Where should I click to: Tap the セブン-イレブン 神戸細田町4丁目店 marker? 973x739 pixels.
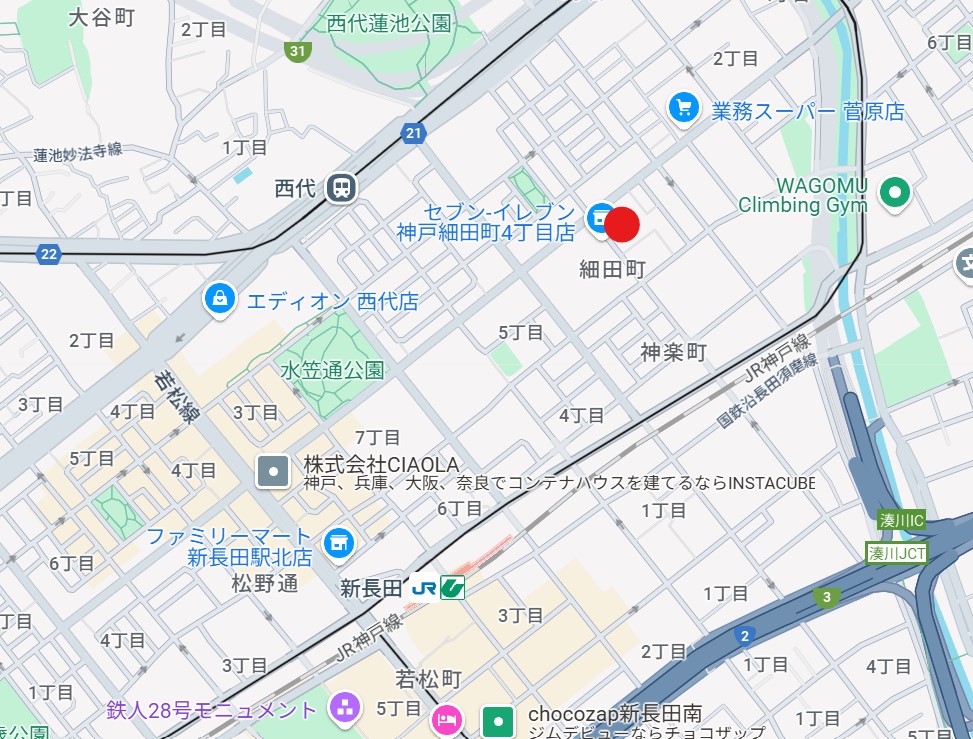point(599,218)
